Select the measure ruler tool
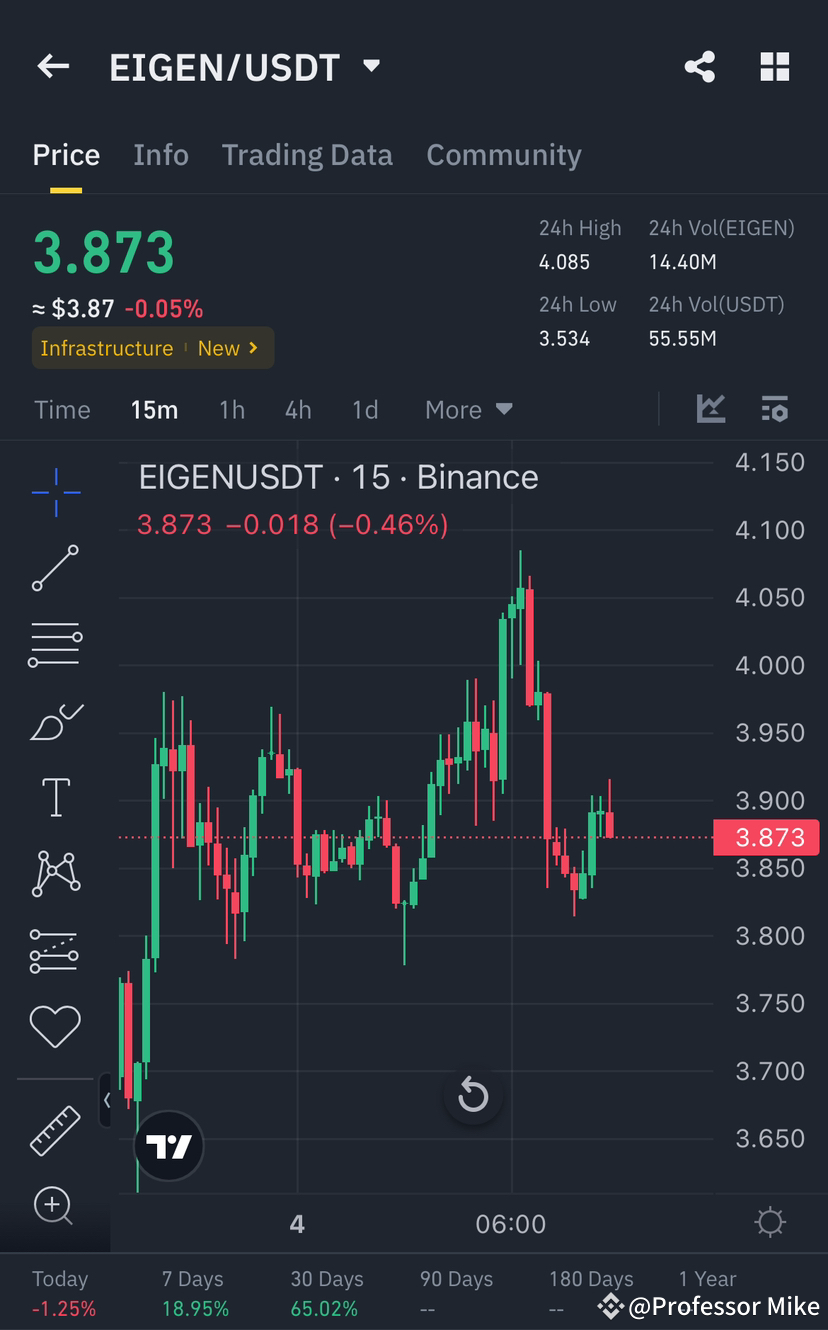828x1330 pixels. pyautogui.click(x=55, y=1130)
